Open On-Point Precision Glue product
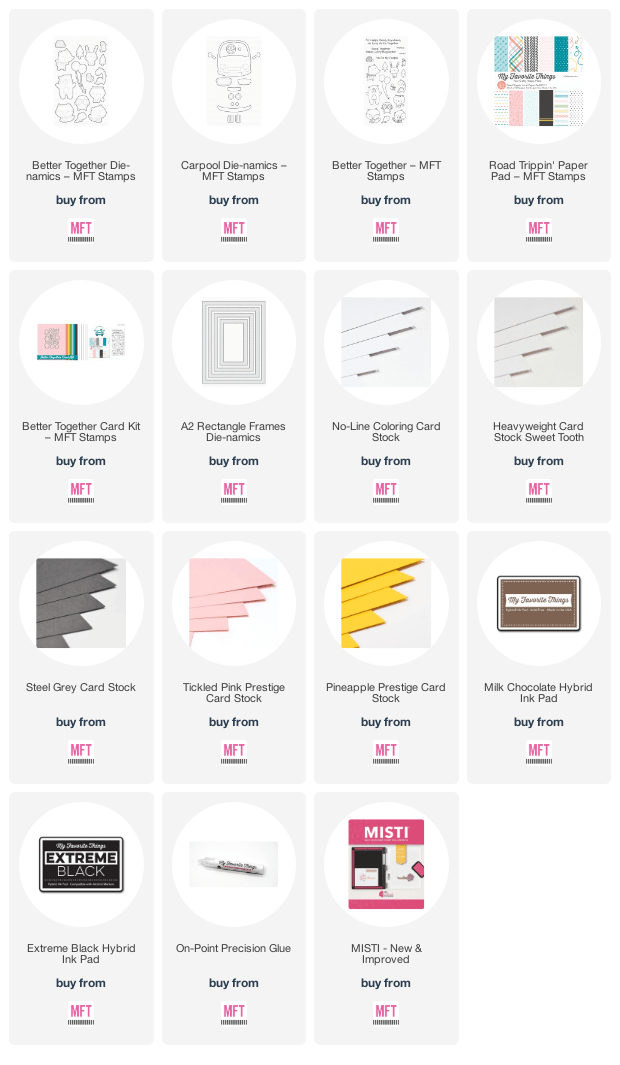 click(233, 864)
